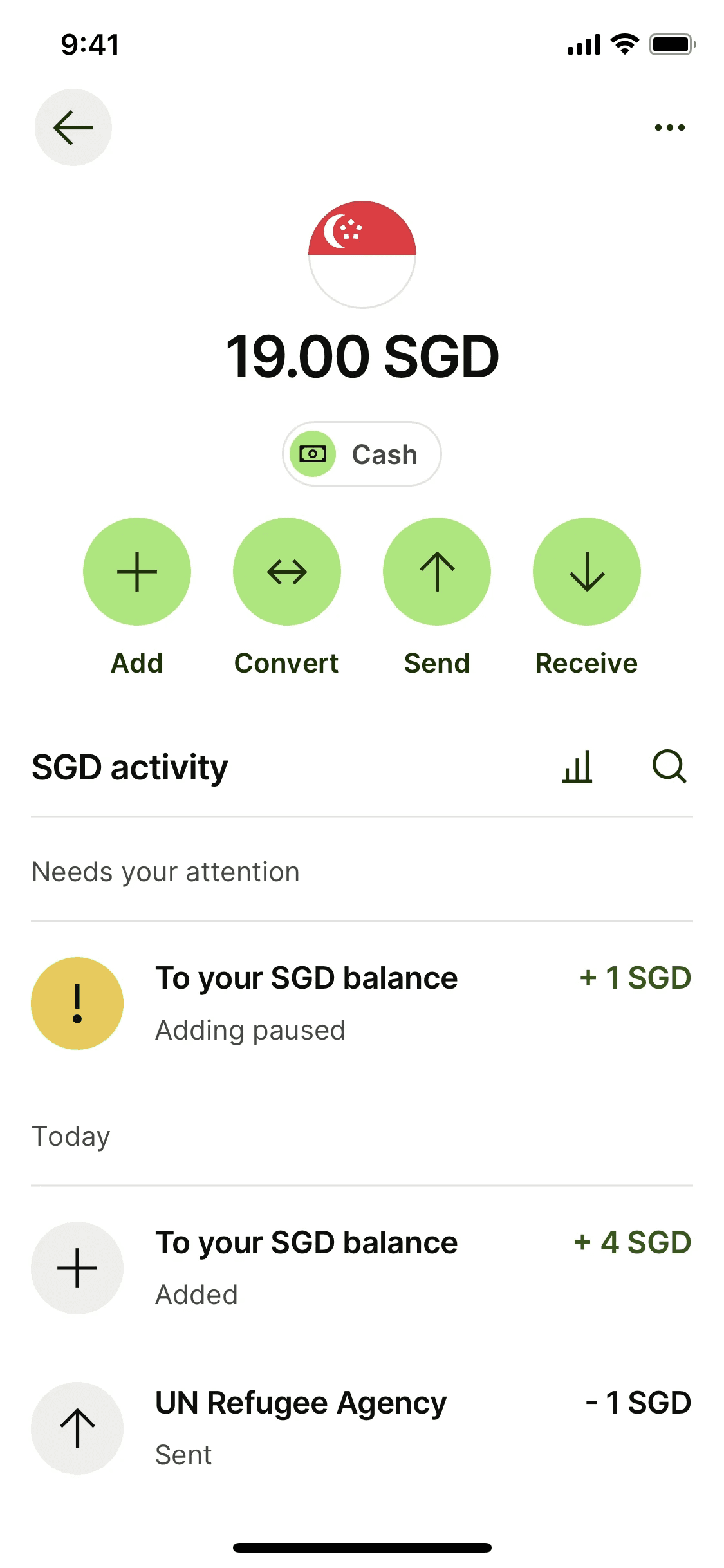Add money to SGD balance

tap(136, 572)
